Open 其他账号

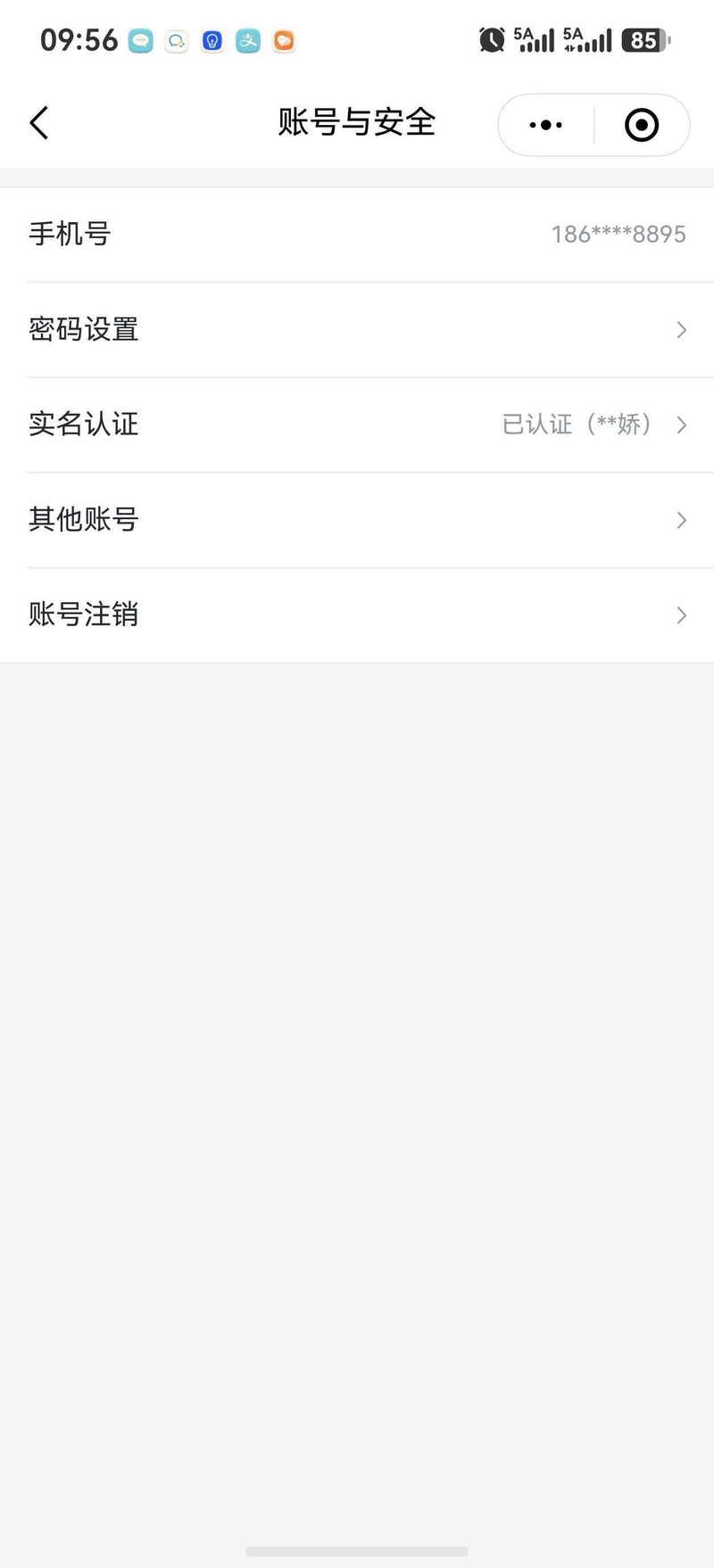click(357, 520)
